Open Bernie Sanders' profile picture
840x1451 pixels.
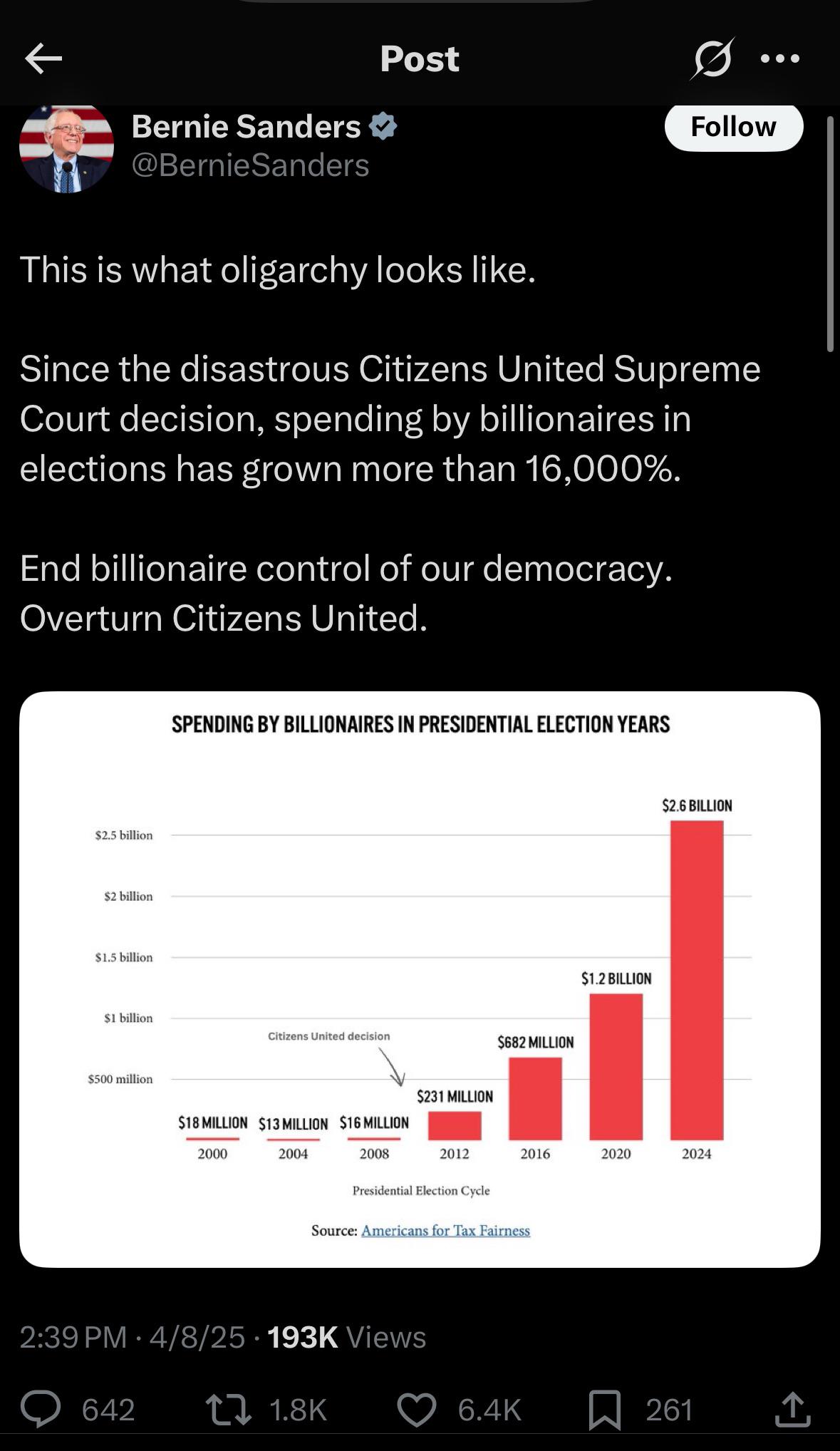66,148
